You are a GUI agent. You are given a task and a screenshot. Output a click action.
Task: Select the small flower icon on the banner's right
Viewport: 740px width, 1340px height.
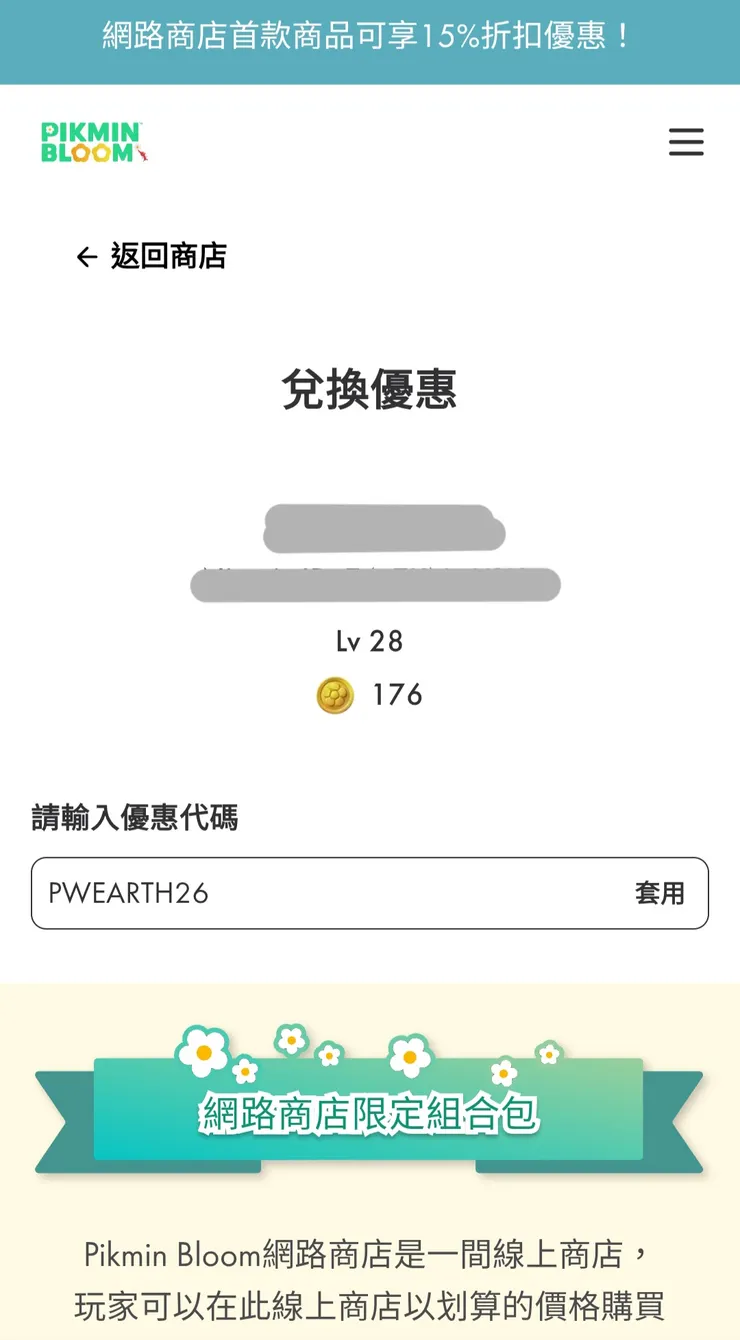(549, 1055)
